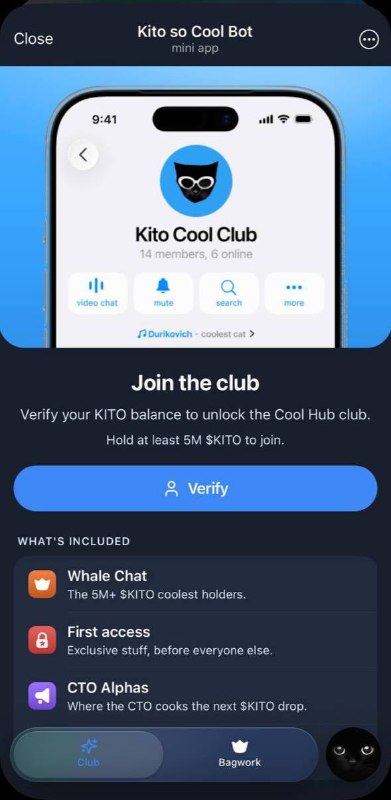Close the Kito so Cool Bot mini app
The image size is (391, 800).
click(x=33, y=39)
